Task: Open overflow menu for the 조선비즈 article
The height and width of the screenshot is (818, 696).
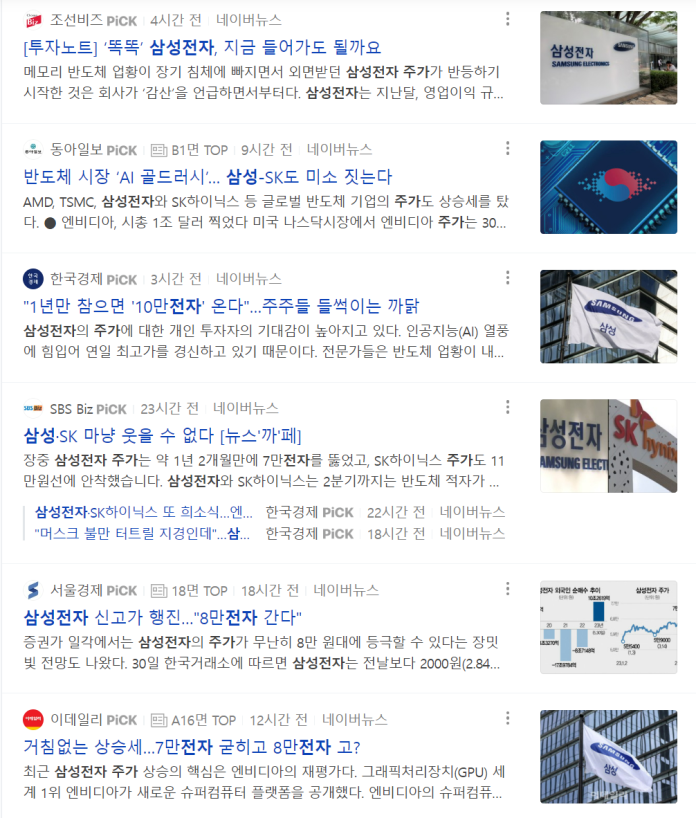Action: tap(509, 19)
